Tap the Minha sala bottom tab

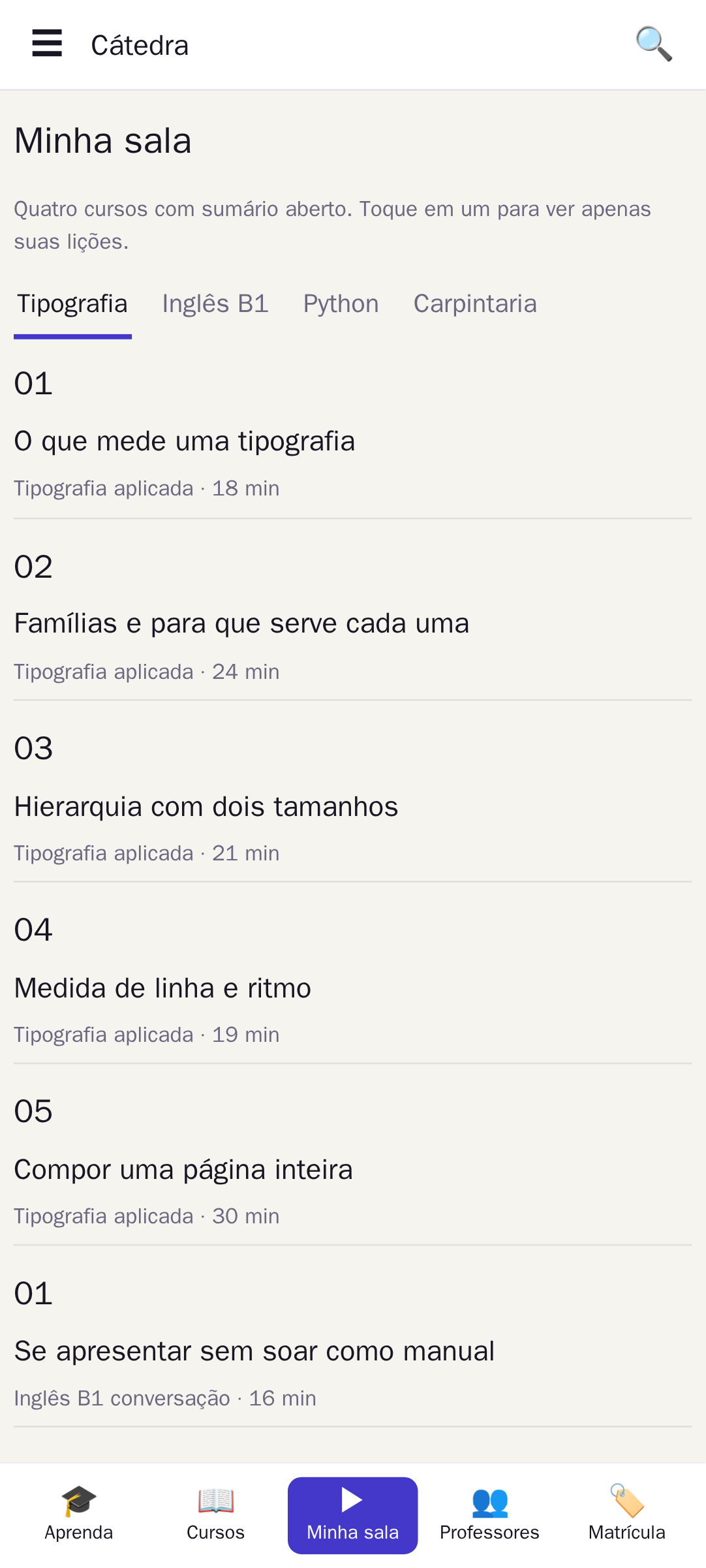point(353,1516)
